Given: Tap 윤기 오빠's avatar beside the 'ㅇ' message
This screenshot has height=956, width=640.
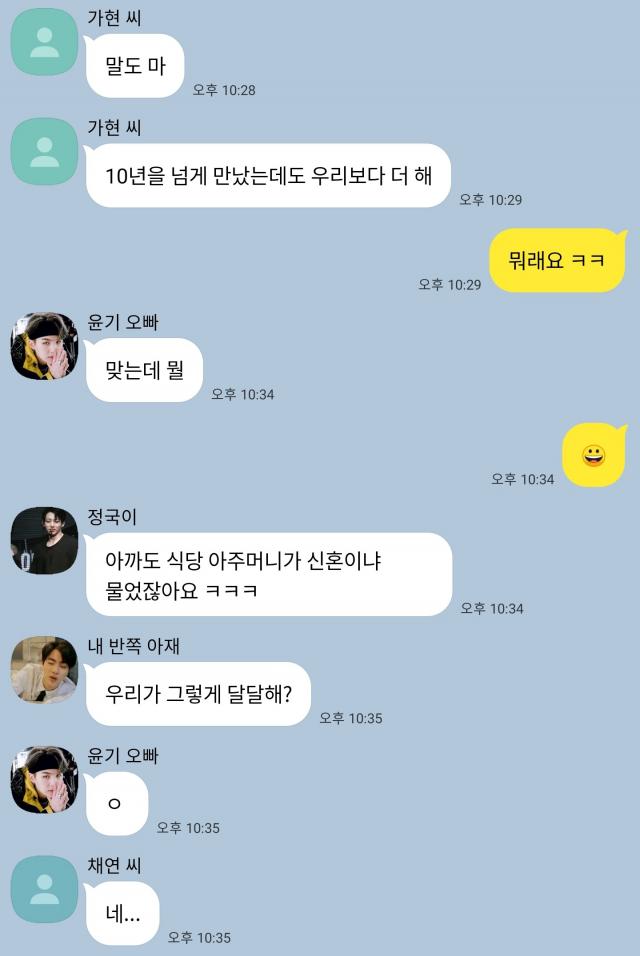Looking at the screenshot, I should 44,779.
